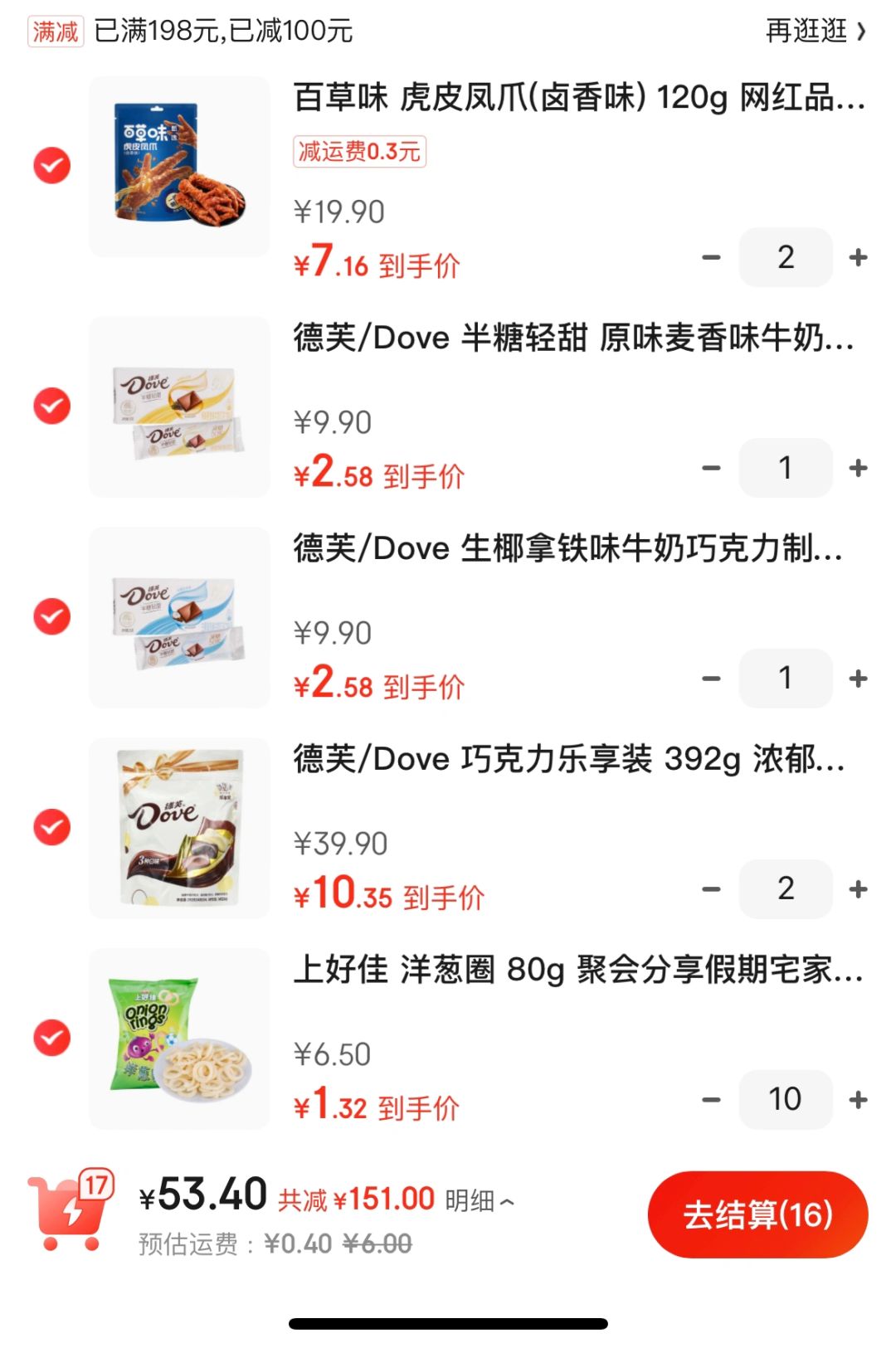Open the 百草味 虎皮凤爪 product image
This screenshot has height=1348, width=896.
click(x=179, y=167)
